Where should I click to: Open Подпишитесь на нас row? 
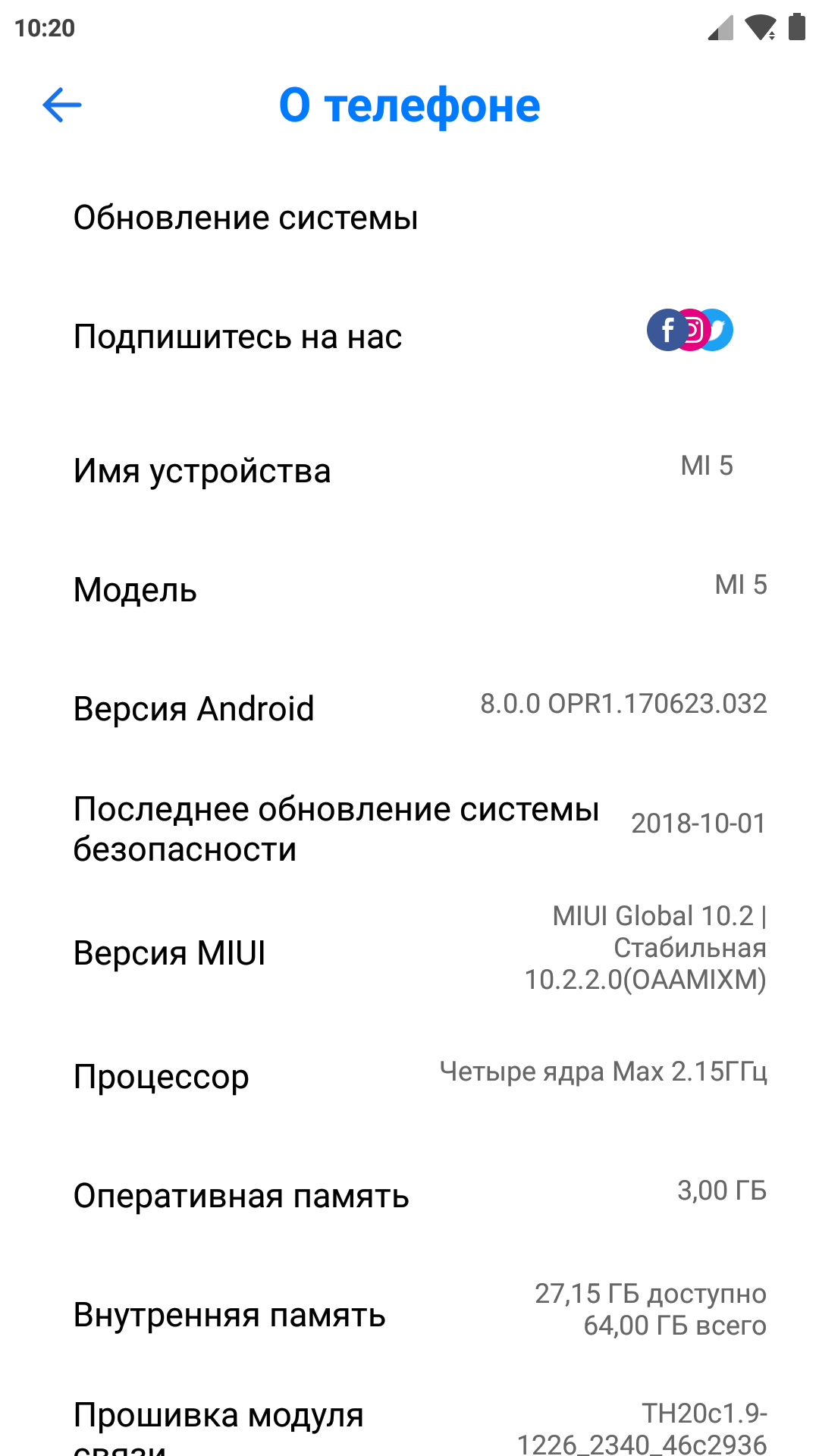coord(409,337)
